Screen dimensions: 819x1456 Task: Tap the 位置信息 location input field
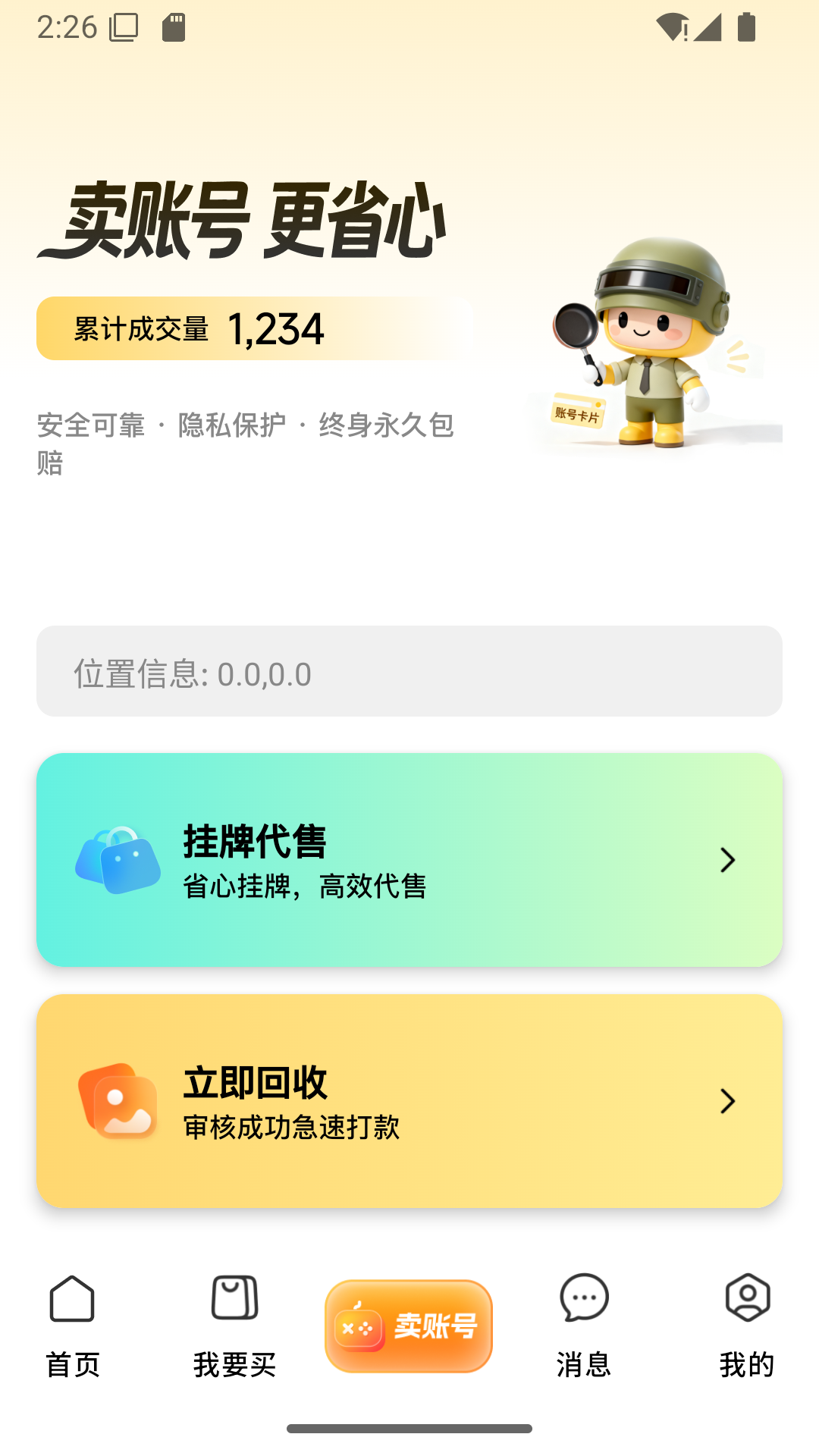(409, 670)
